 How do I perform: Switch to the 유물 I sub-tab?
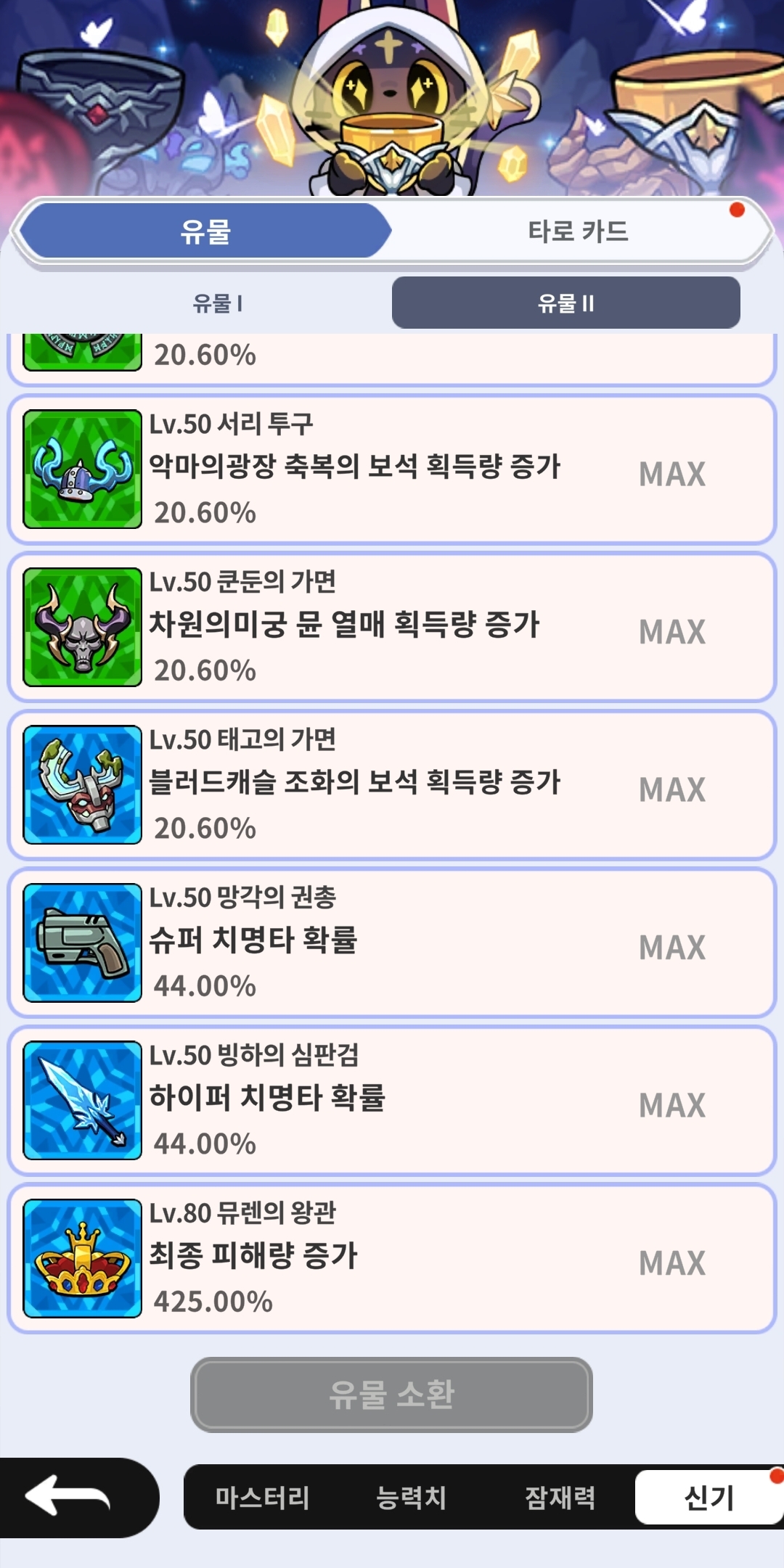pos(217,303)
